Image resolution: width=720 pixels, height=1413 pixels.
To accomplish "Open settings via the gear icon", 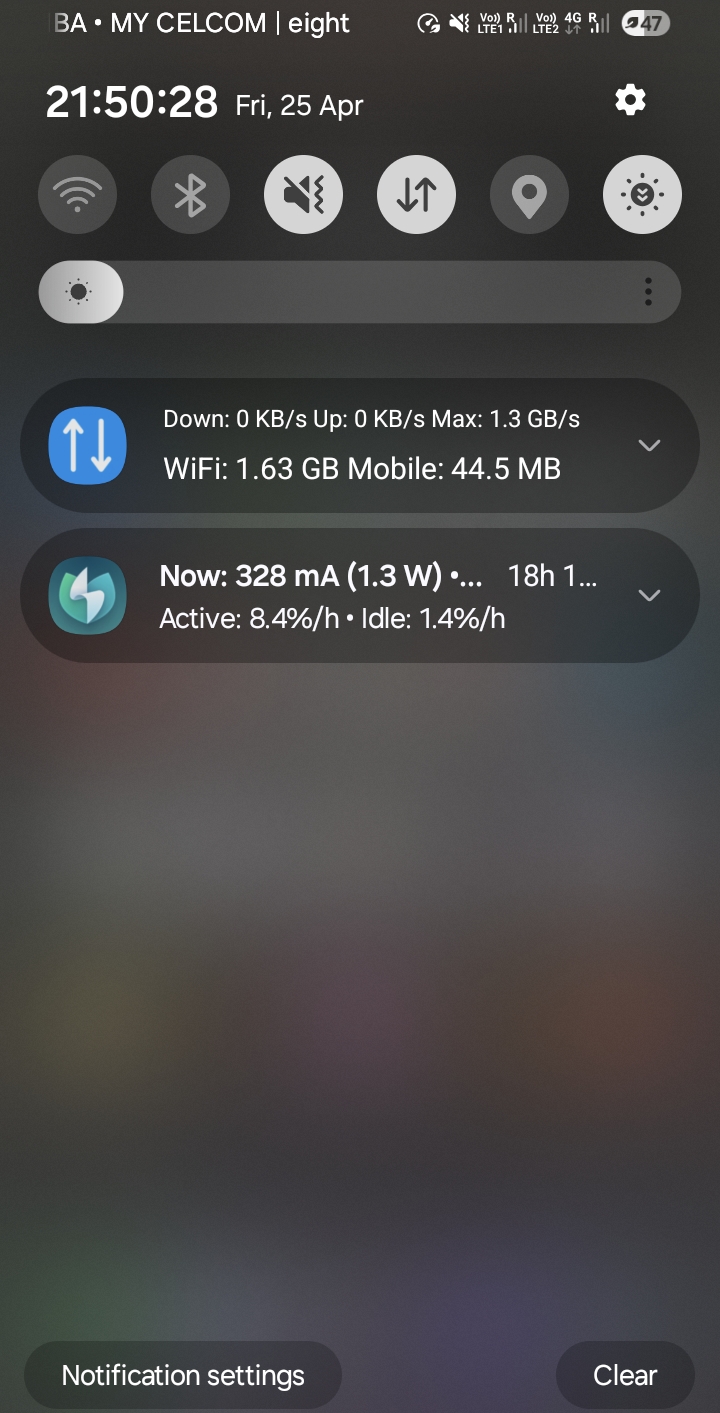I will (630, 100).
